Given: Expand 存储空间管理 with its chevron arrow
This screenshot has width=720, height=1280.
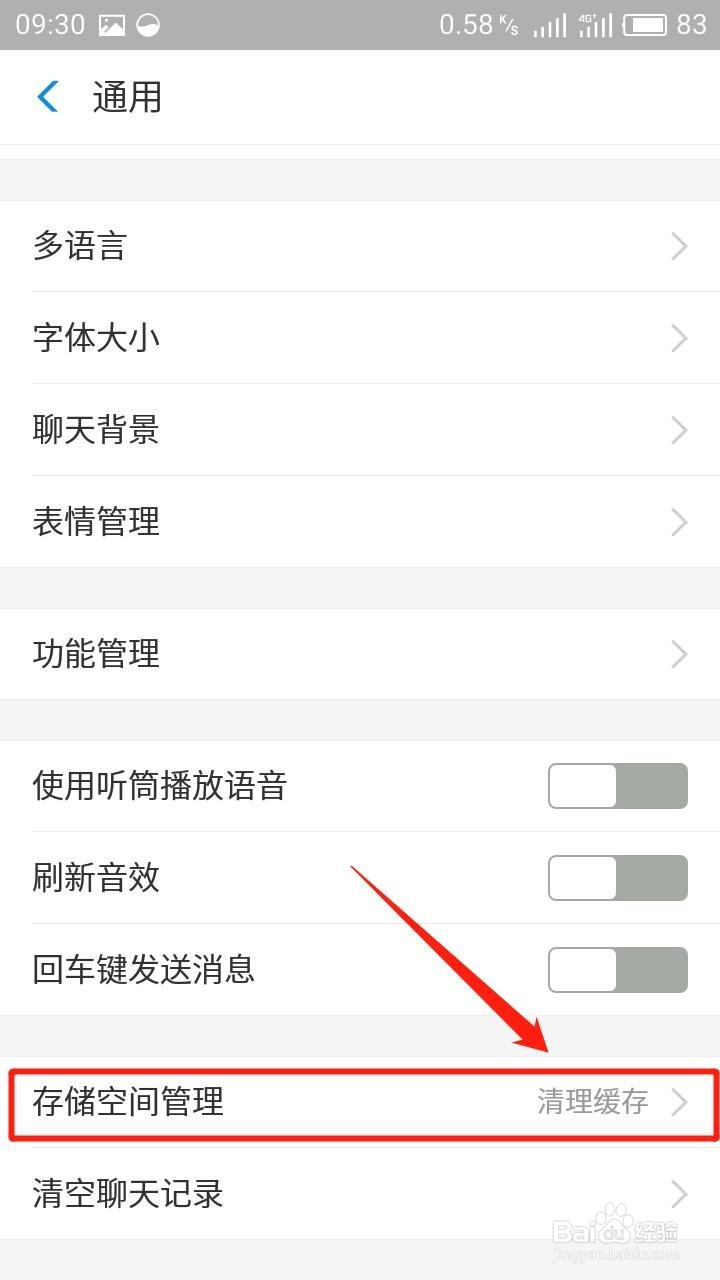Looking at the screenshot, I should coord(679,1103).
